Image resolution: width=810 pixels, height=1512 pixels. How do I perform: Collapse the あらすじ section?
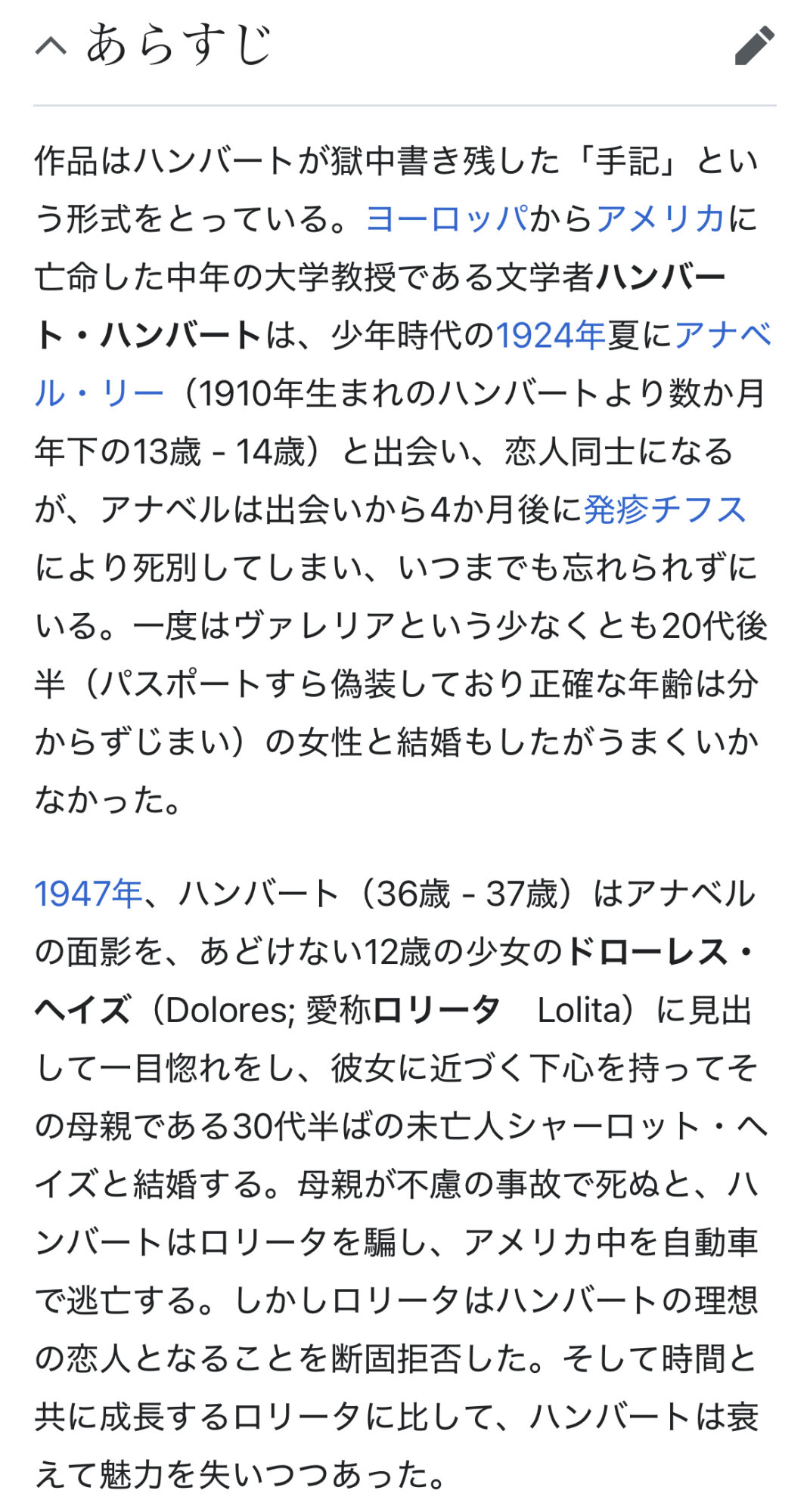pos(51,46)
